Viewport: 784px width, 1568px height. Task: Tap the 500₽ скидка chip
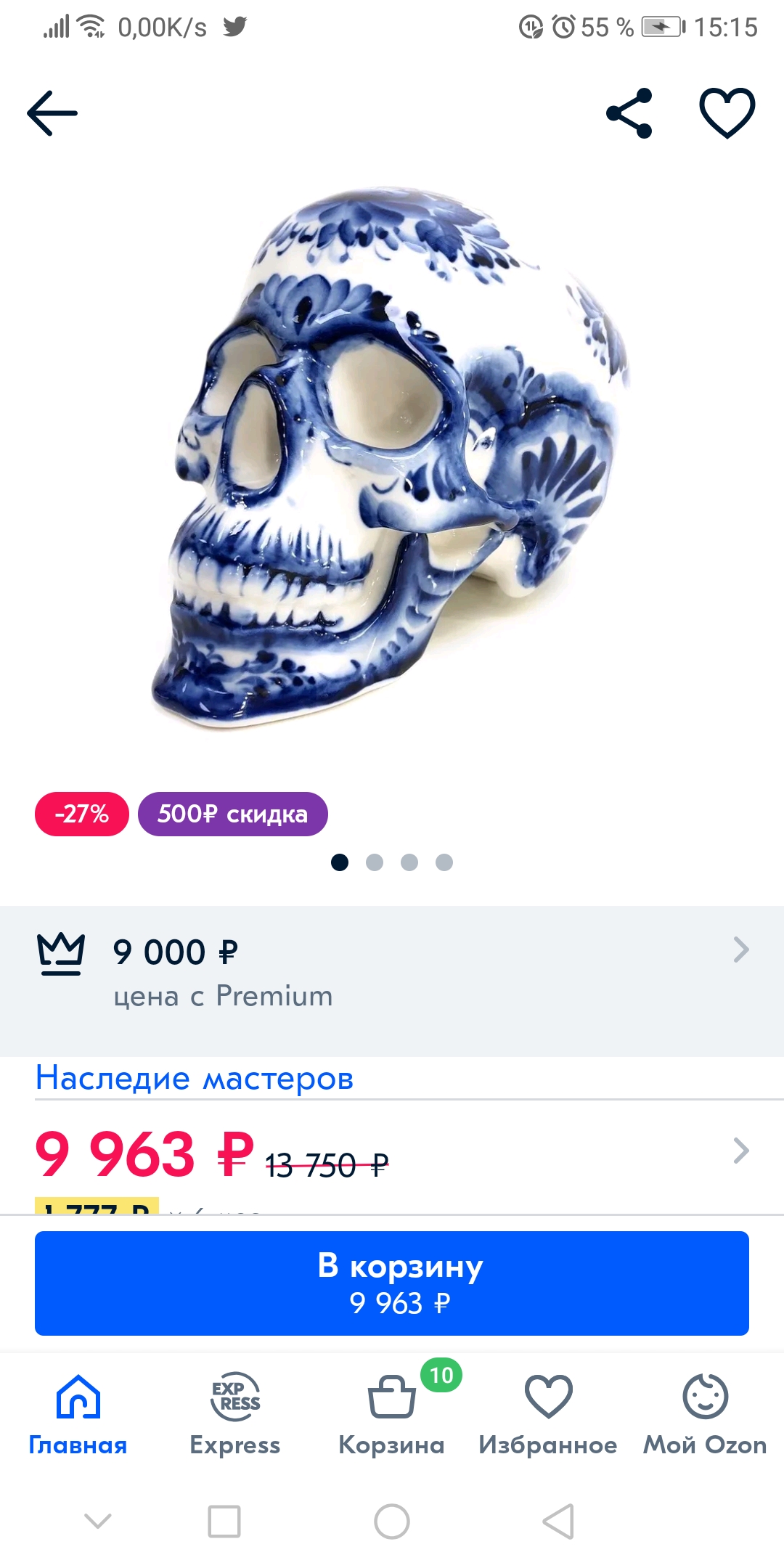pos(232,814)
